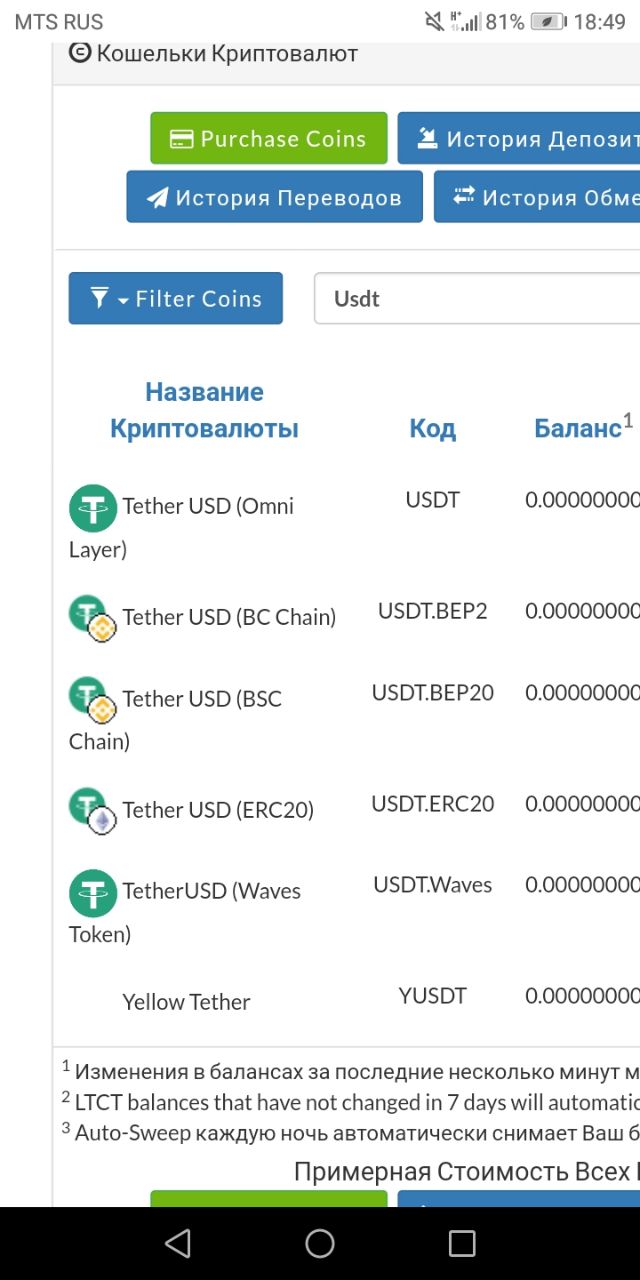The image size is (640, 1280).
Task: Tap the Android back button
Action: (178, 1243)
